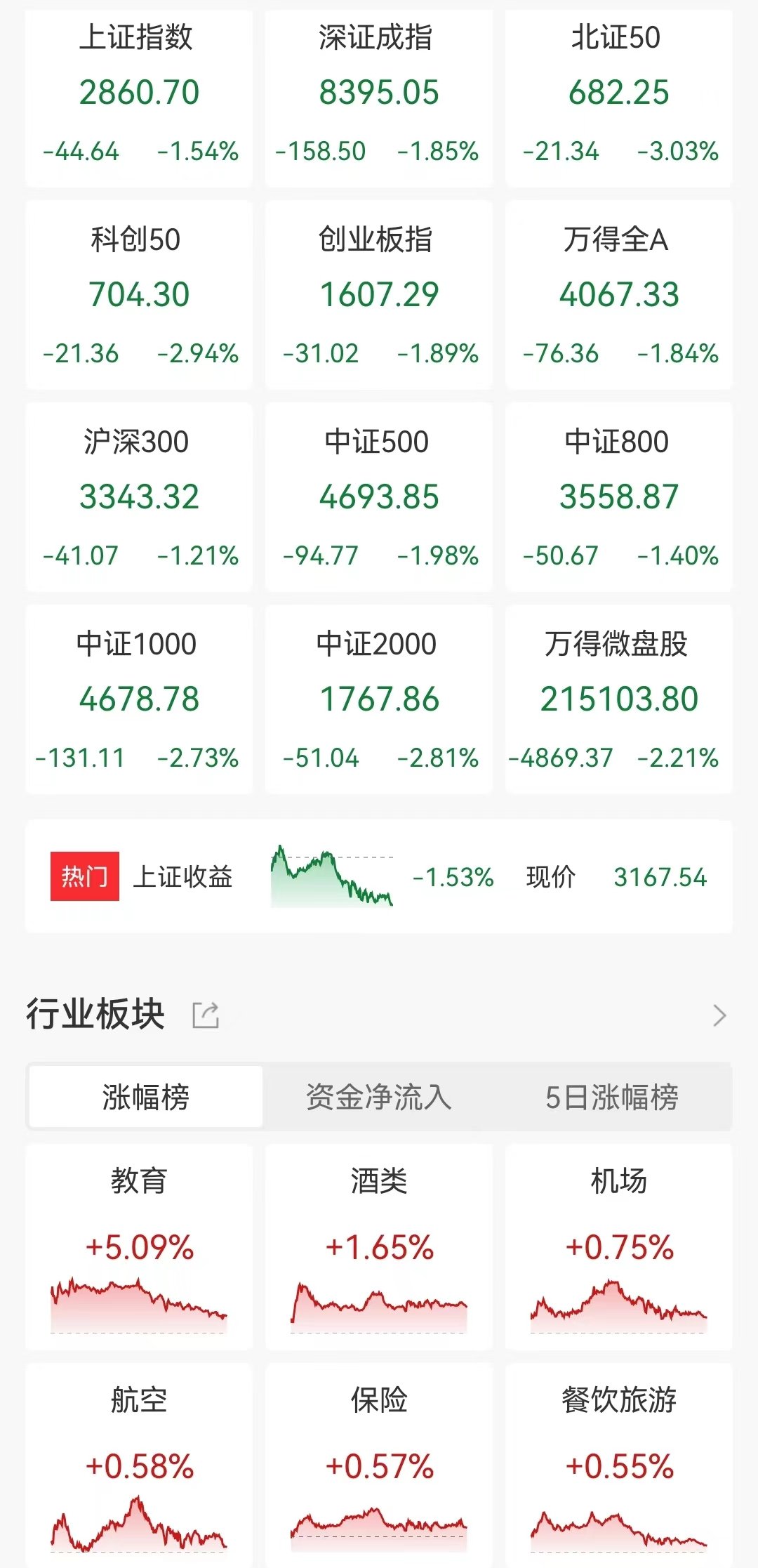
Task: Open the 教育 sector card
Action: tap(139, 1247)
